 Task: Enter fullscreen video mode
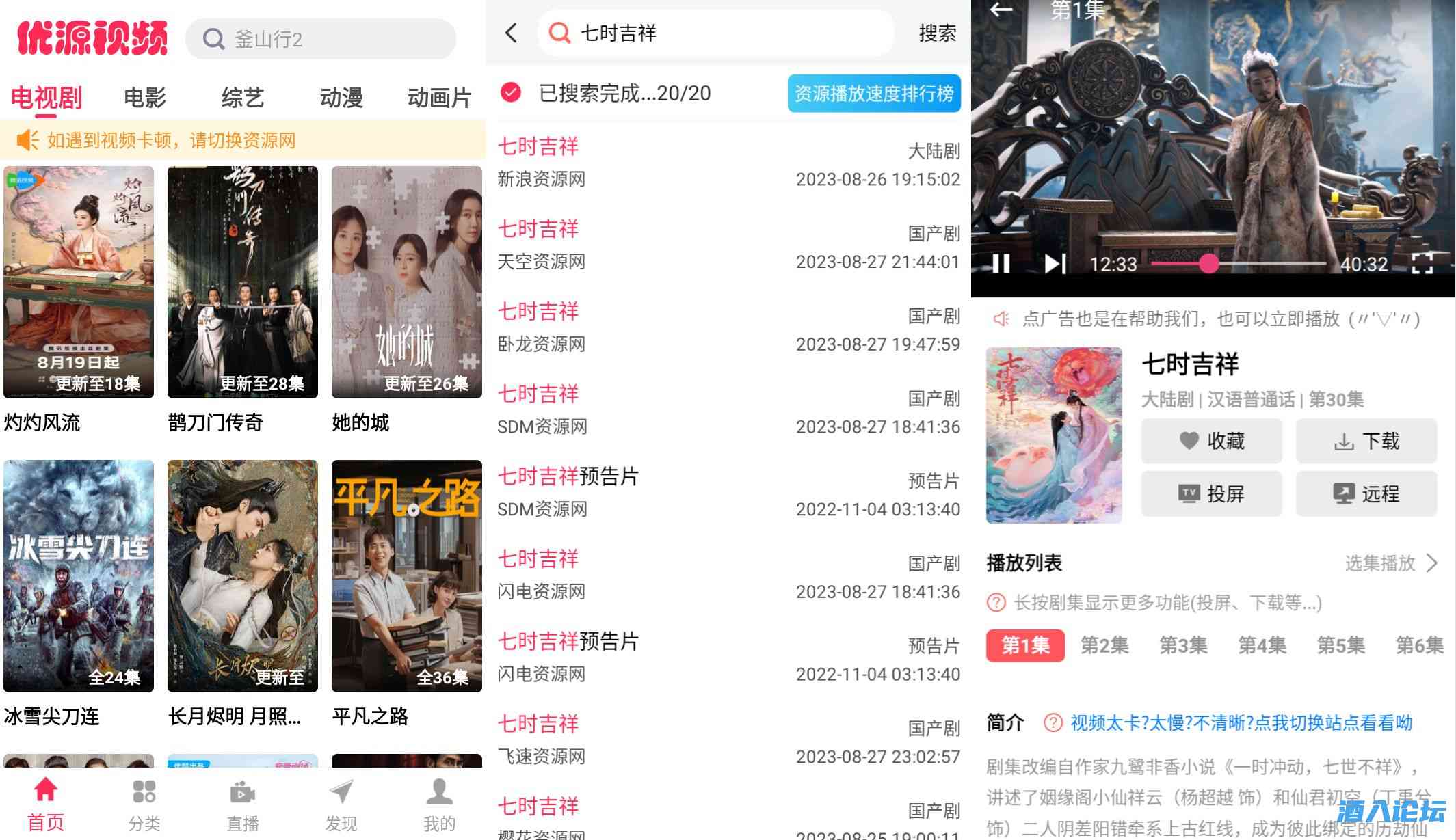pos(1422,264)
